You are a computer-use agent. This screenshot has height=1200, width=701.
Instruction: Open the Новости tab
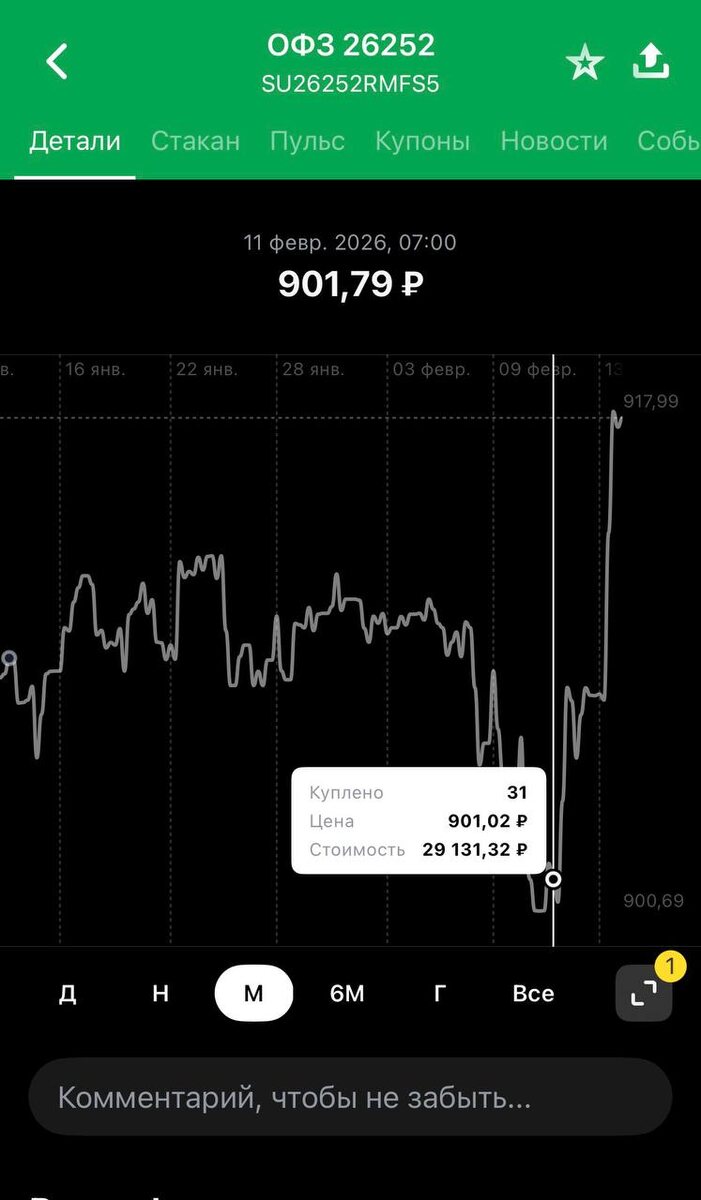pos(553,141)
